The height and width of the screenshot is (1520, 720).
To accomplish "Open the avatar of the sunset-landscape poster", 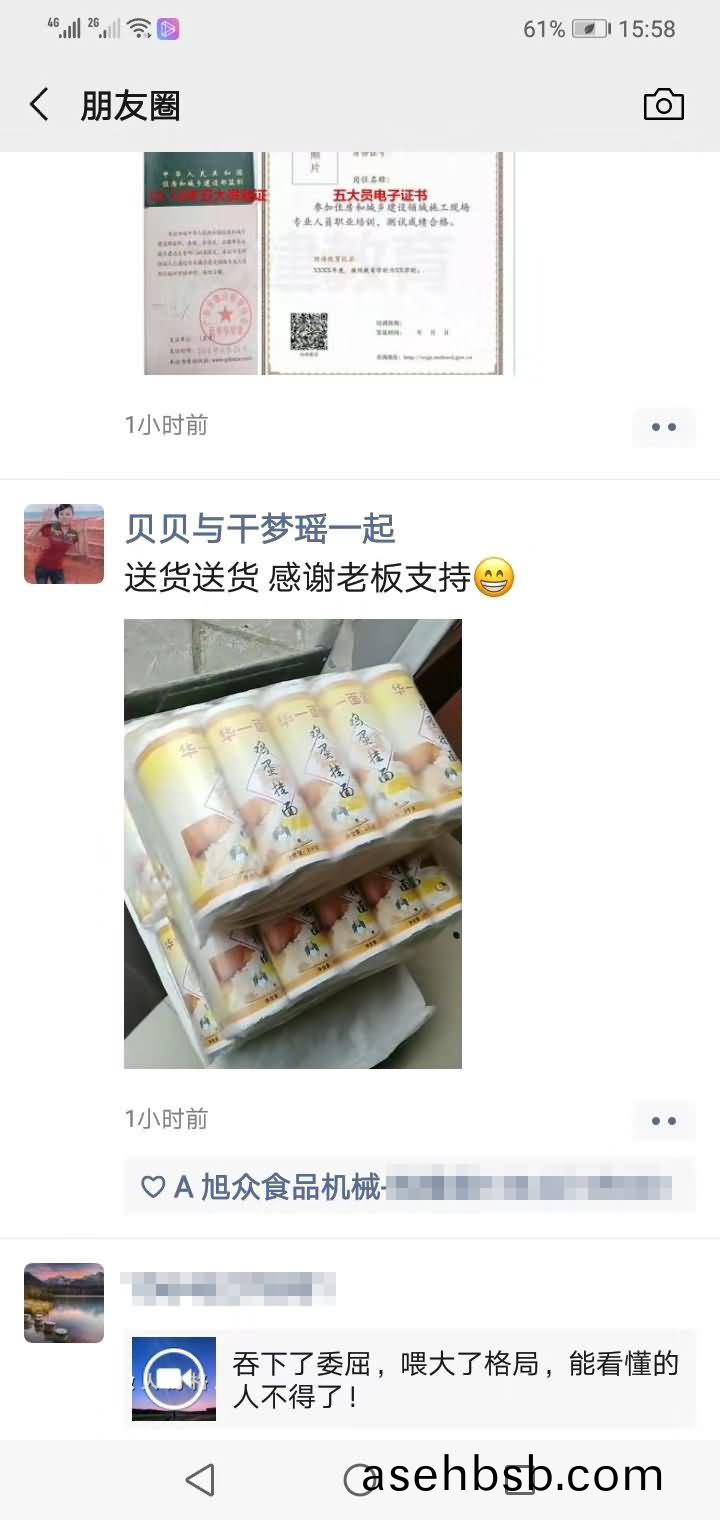I will point(64,1302).
